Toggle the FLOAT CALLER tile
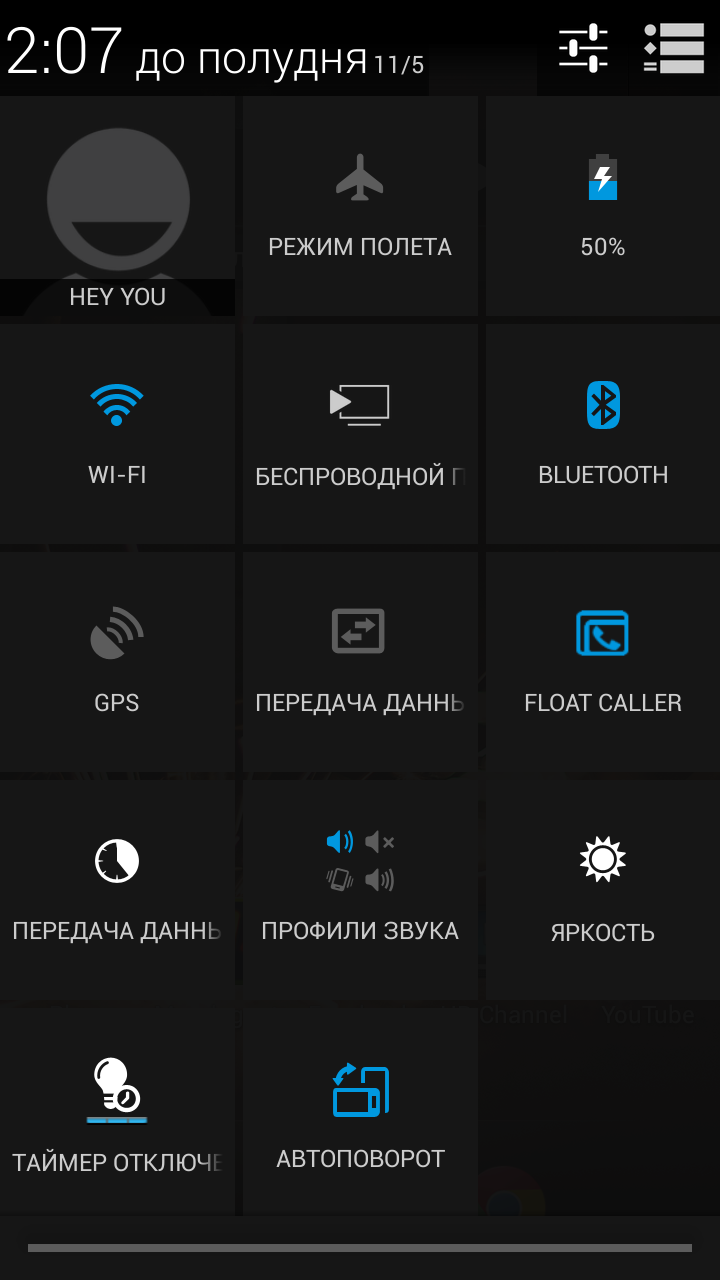 tap(603, 662)
